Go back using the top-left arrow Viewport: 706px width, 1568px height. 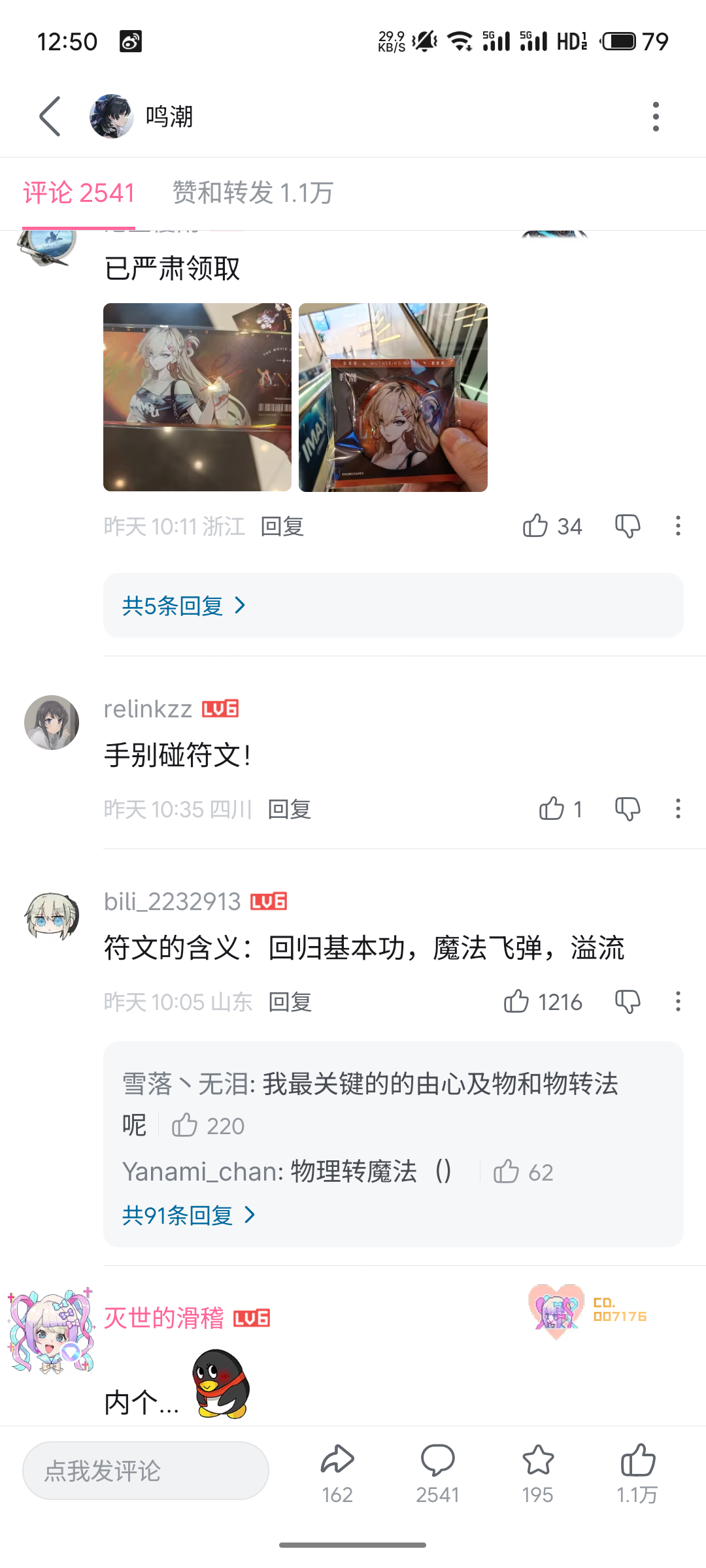click(x=50, y=116)
